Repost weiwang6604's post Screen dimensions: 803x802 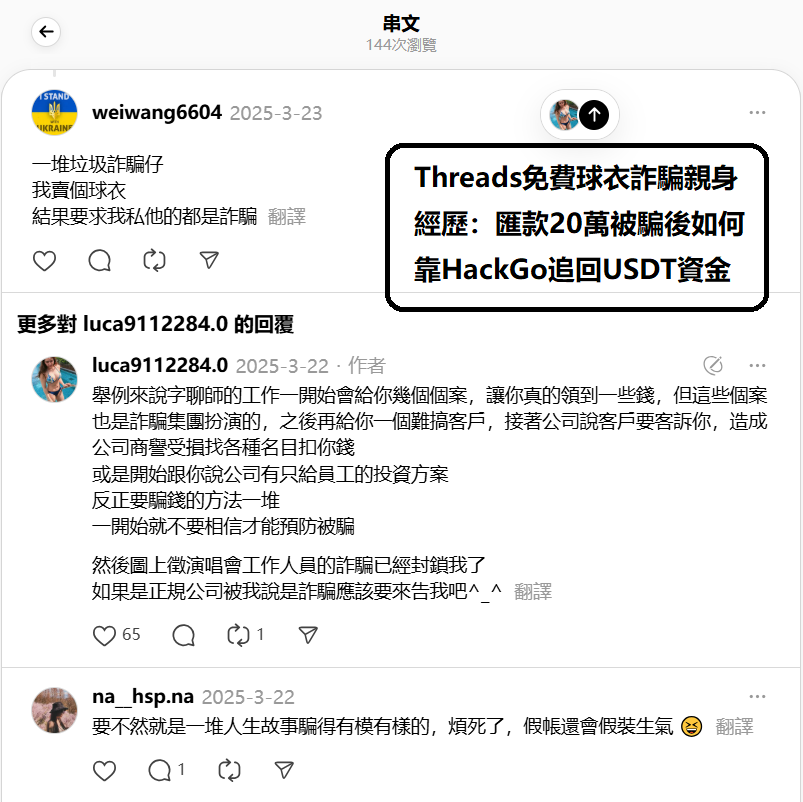154,261
